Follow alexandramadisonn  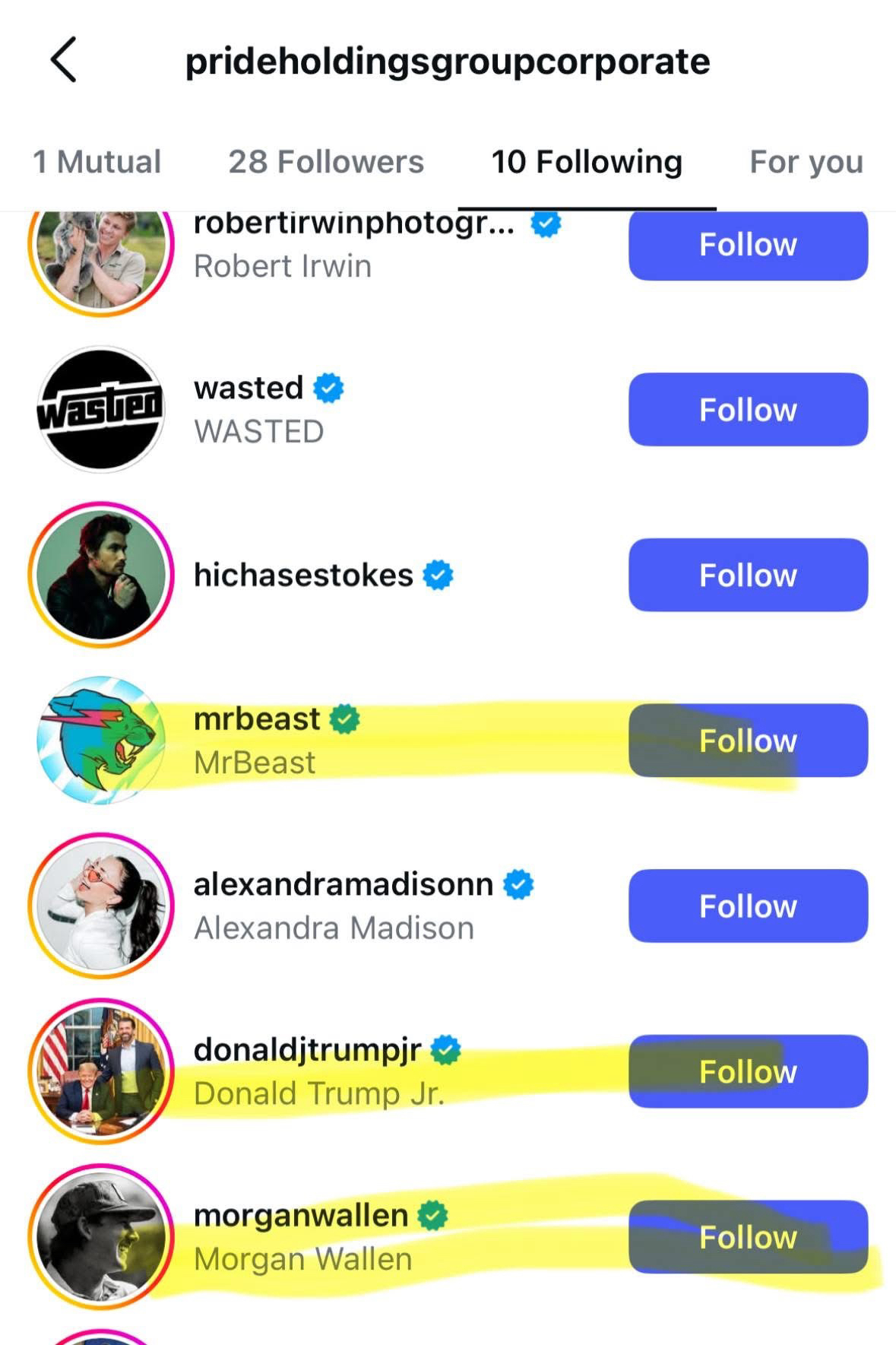click(x=748, y=906)
